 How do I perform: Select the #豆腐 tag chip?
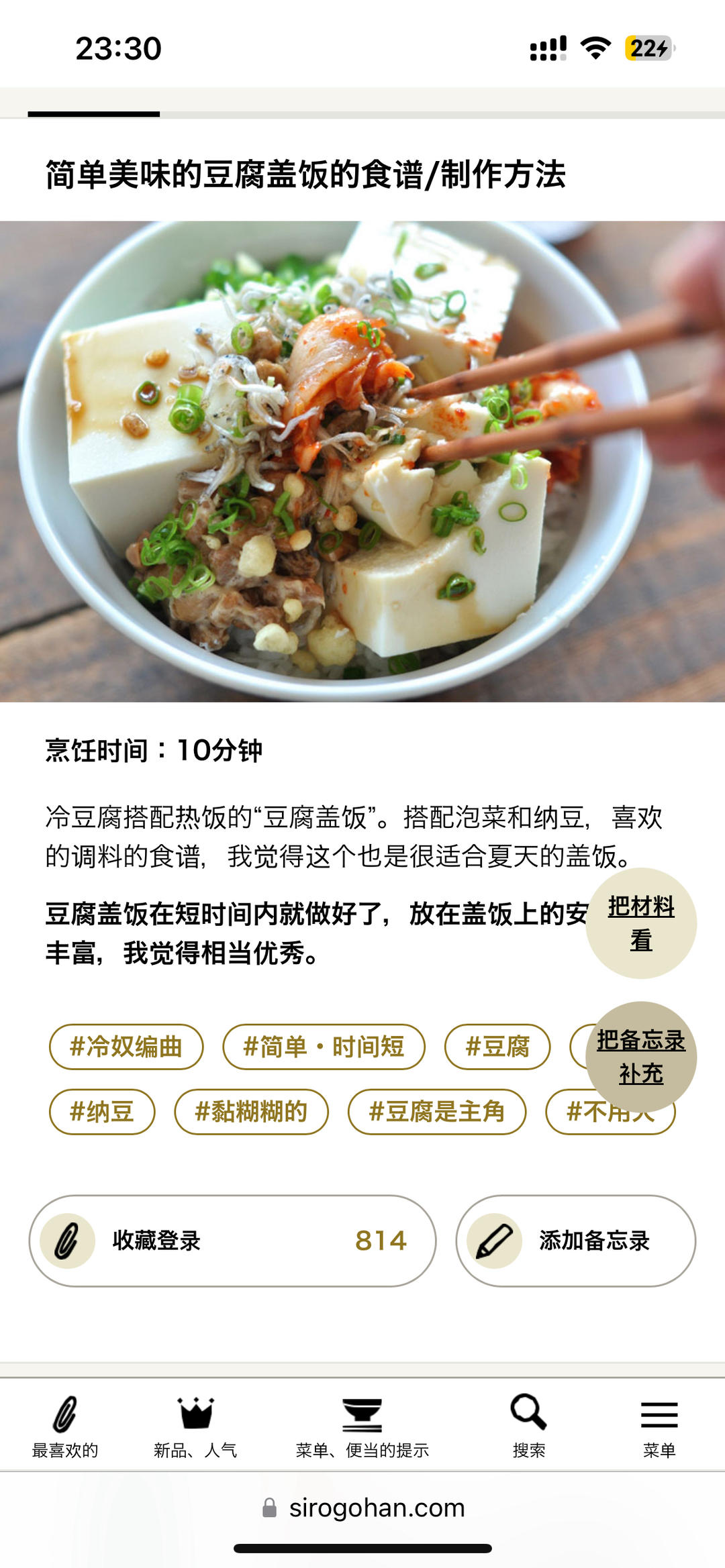click(x=497, y=1047)
